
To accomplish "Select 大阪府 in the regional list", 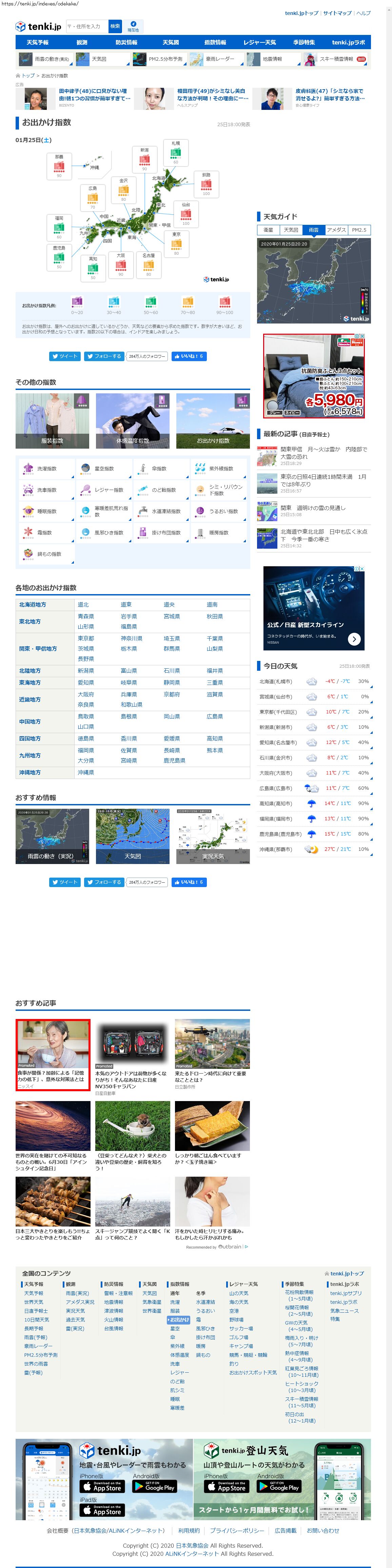I will pyautogui.click(x=86, y=694).
